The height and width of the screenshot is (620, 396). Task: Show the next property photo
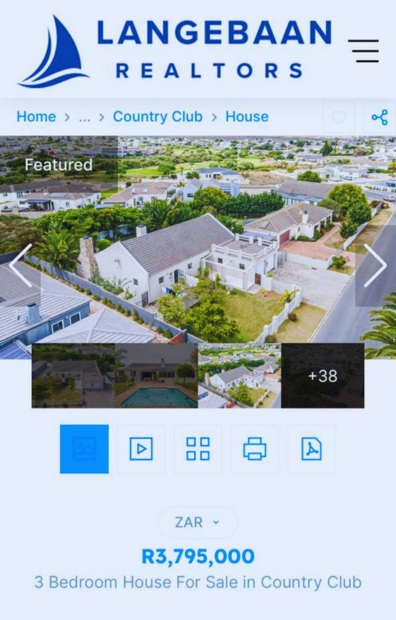click(x=375, y=265)
